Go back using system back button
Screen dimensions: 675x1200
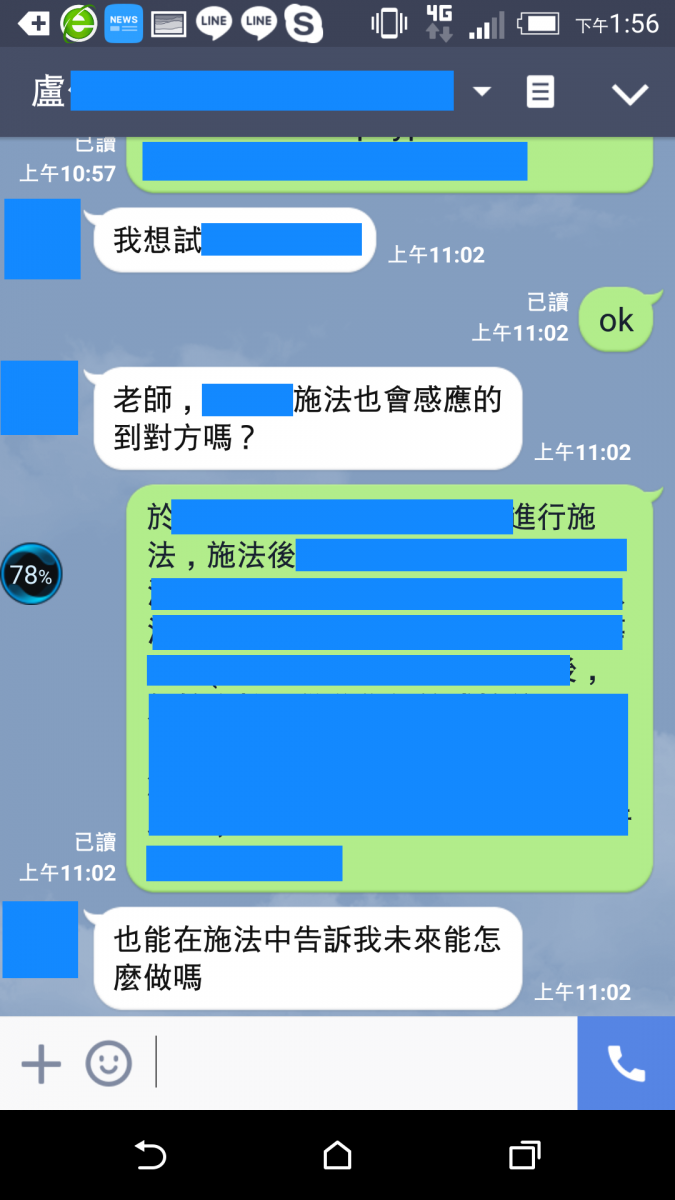pos(150,1156)
